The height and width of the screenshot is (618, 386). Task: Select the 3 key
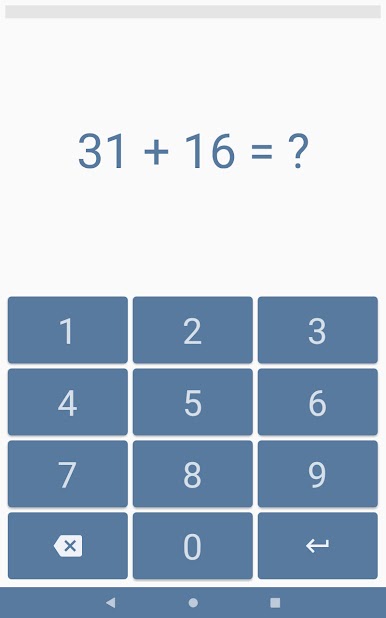tap(318, 330)
